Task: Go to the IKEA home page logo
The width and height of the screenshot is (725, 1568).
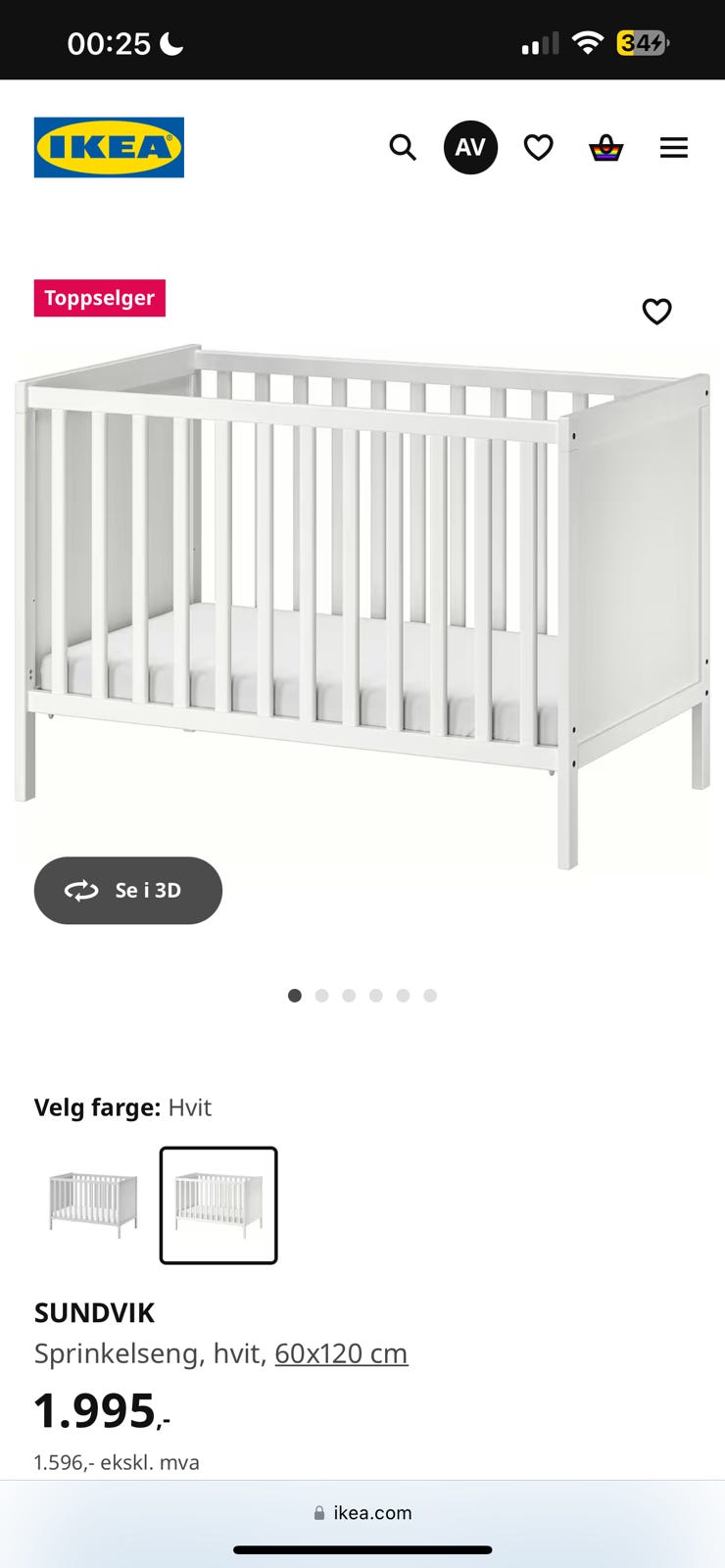Action: (x=109, y=147)
